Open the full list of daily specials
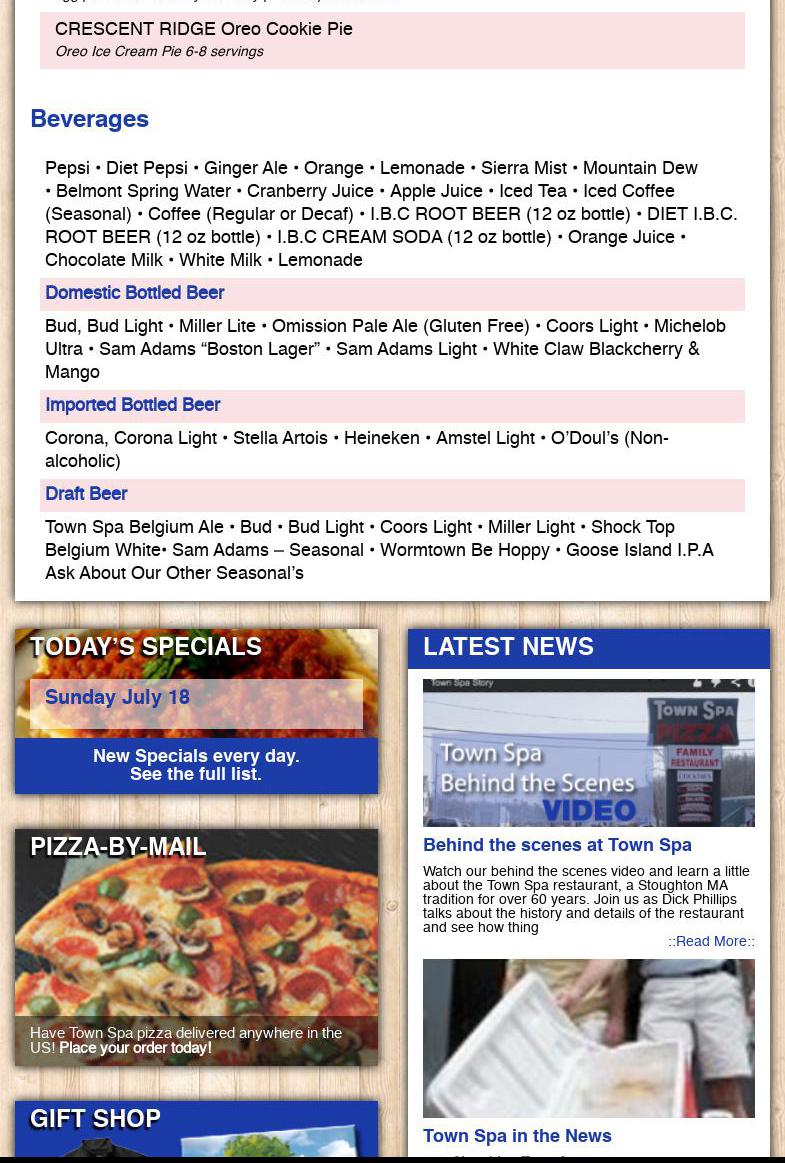Screen dimensions: 785x1163 pos(196,774)
